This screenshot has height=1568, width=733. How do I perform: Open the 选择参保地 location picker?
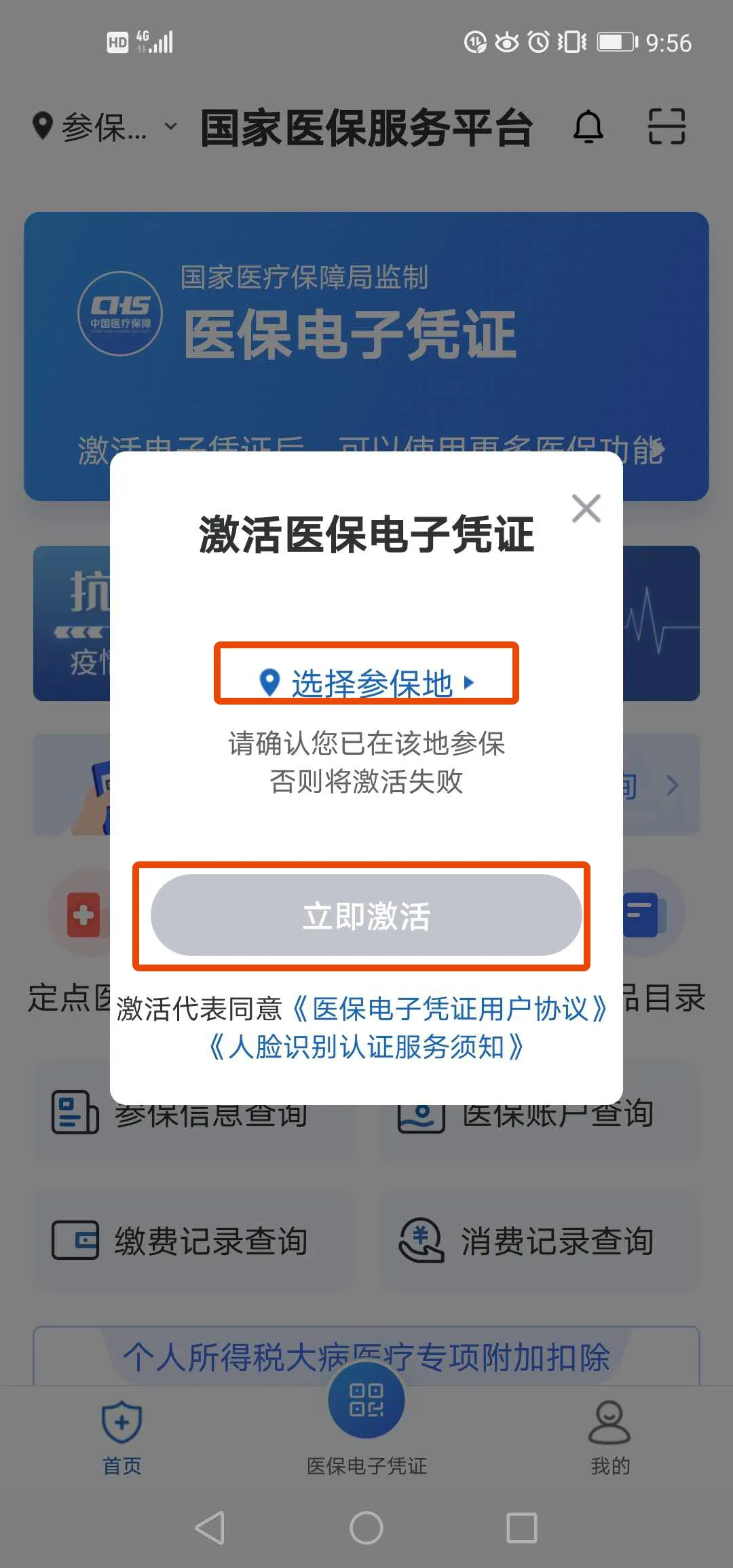click(x=366, y=682)
